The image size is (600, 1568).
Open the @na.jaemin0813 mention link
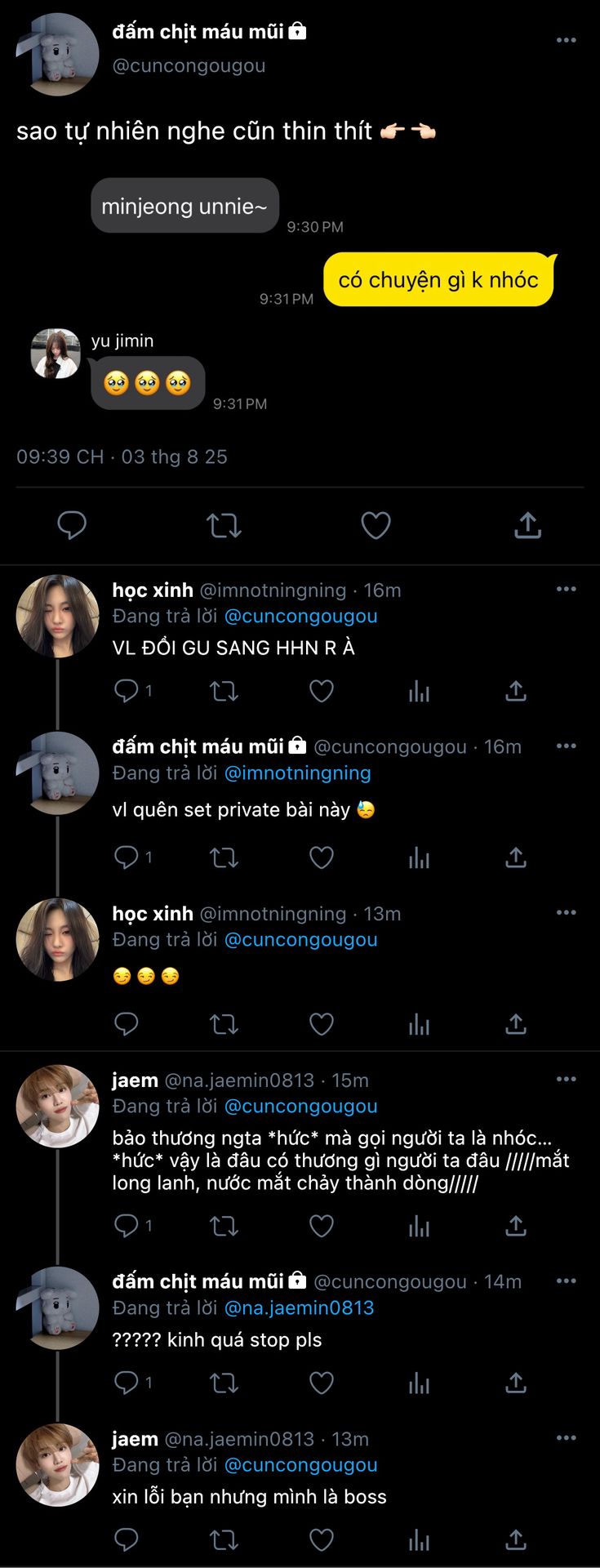tap(299, 1307)
